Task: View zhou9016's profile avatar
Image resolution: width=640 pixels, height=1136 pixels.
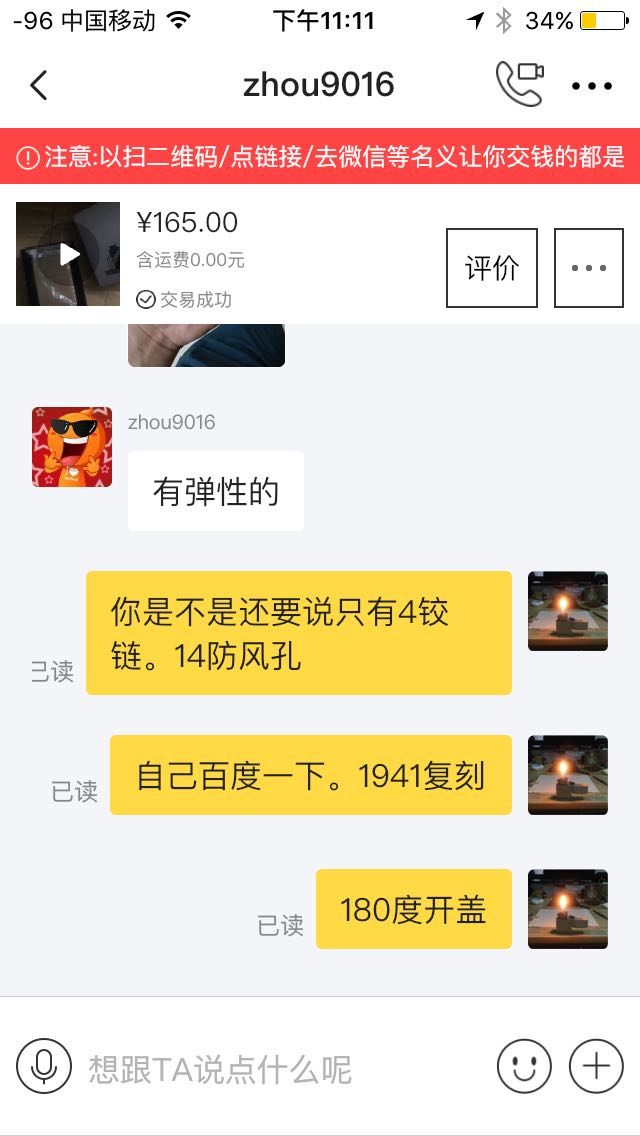Action: tap(72, 447)
